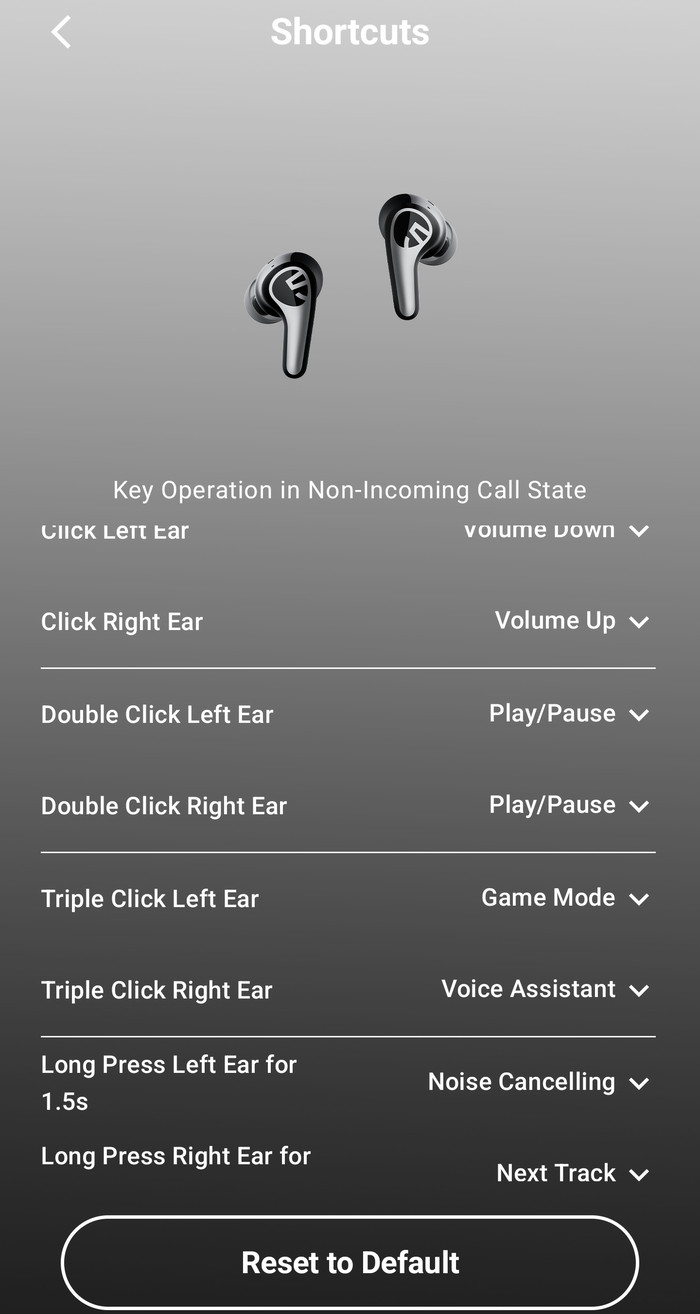Change the Double Click Left Ear action
Screen dimensions: 700x1314
[x=638, y=715]
